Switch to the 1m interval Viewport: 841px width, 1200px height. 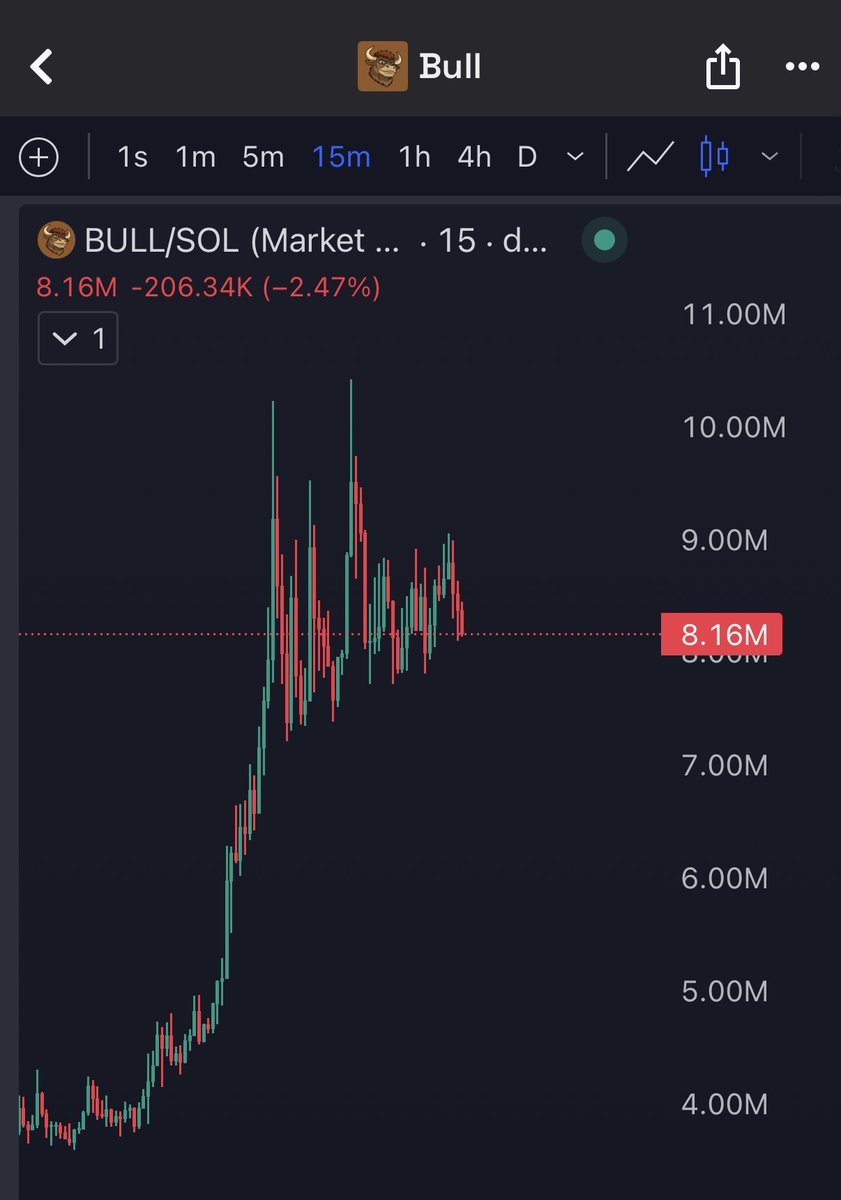(195, 157)
